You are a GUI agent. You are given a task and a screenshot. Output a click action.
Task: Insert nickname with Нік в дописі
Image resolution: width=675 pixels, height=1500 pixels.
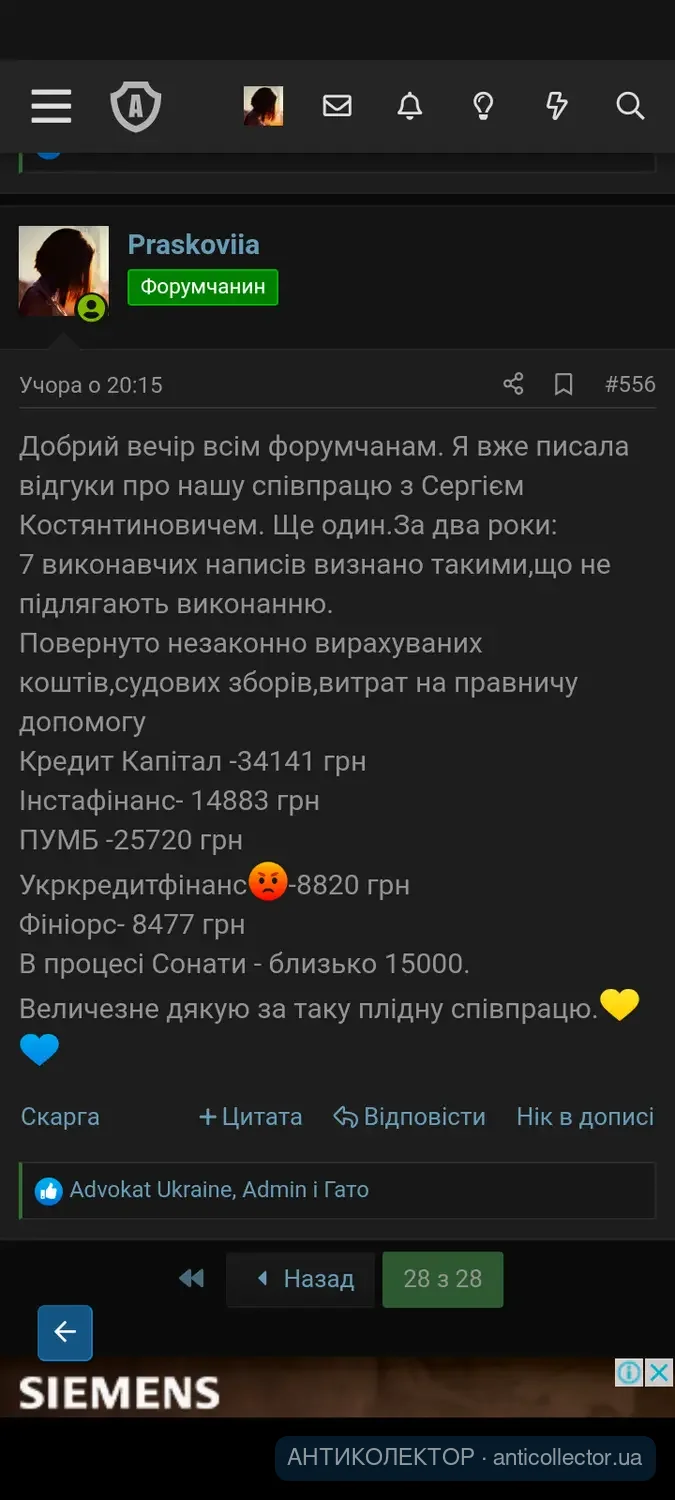pyautogui.click(x=585, y=1117)
